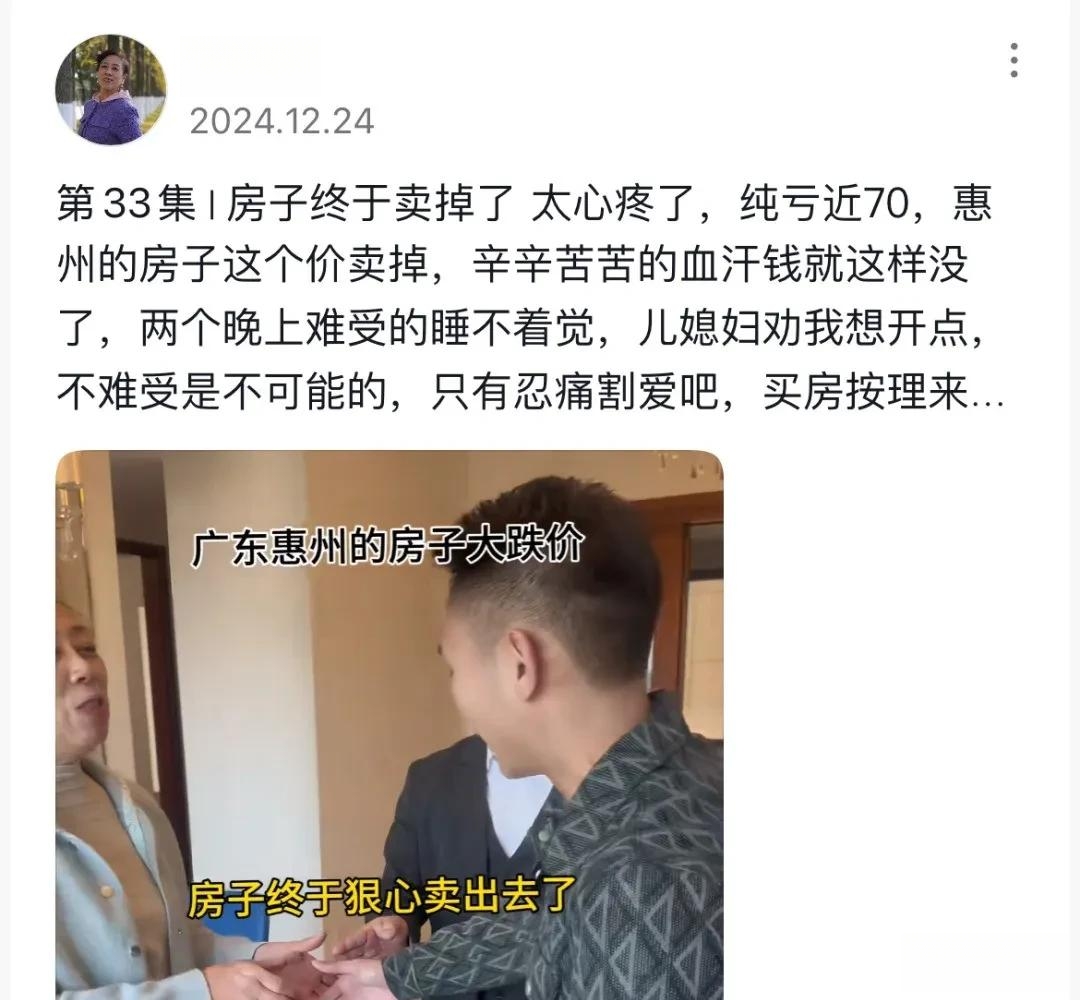Expand the truncated episode 33 post text
1080x1000 pixels.
987,397
